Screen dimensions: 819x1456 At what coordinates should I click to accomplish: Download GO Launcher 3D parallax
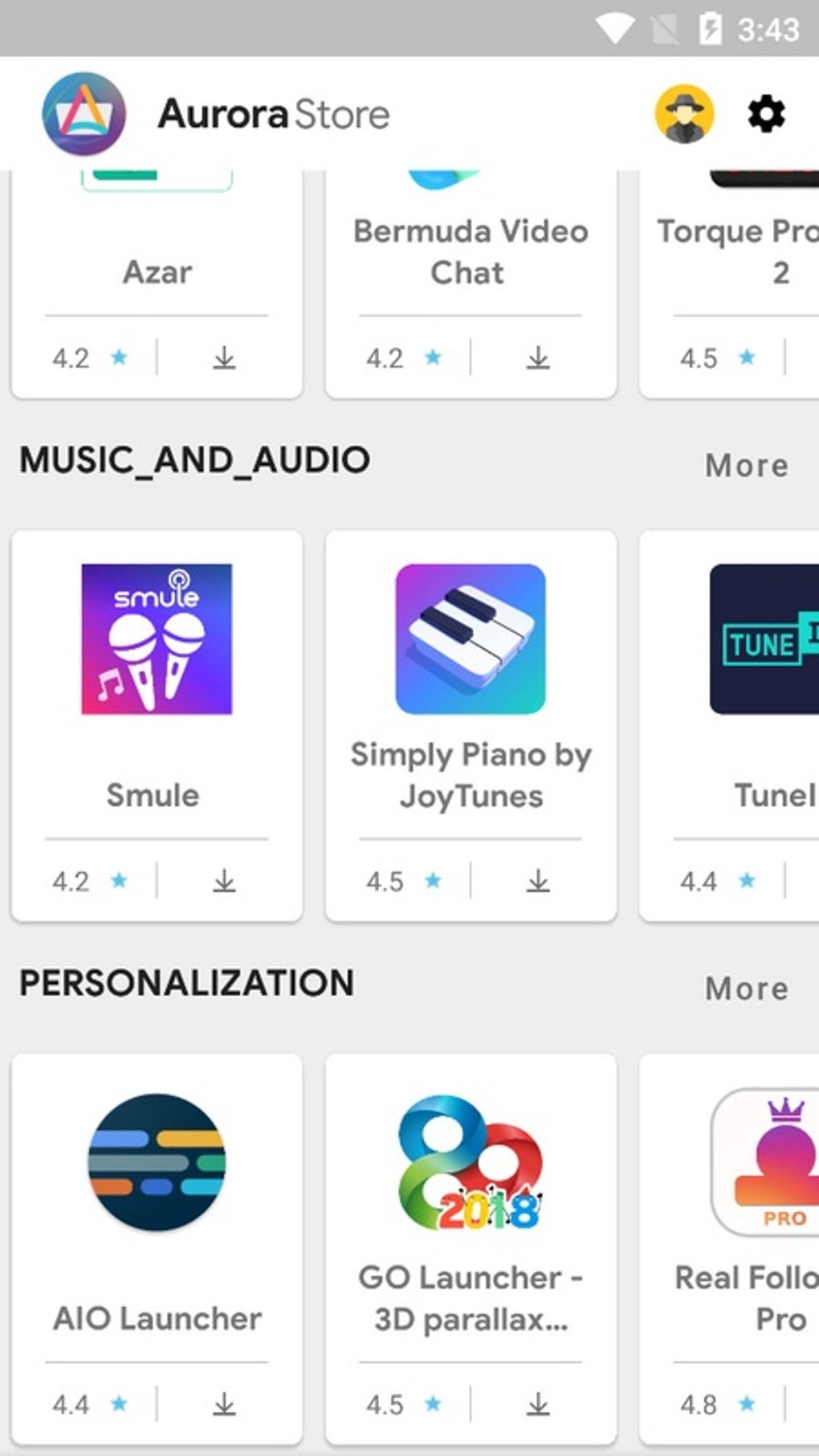pyautogui.click(x=538, y=1404)
